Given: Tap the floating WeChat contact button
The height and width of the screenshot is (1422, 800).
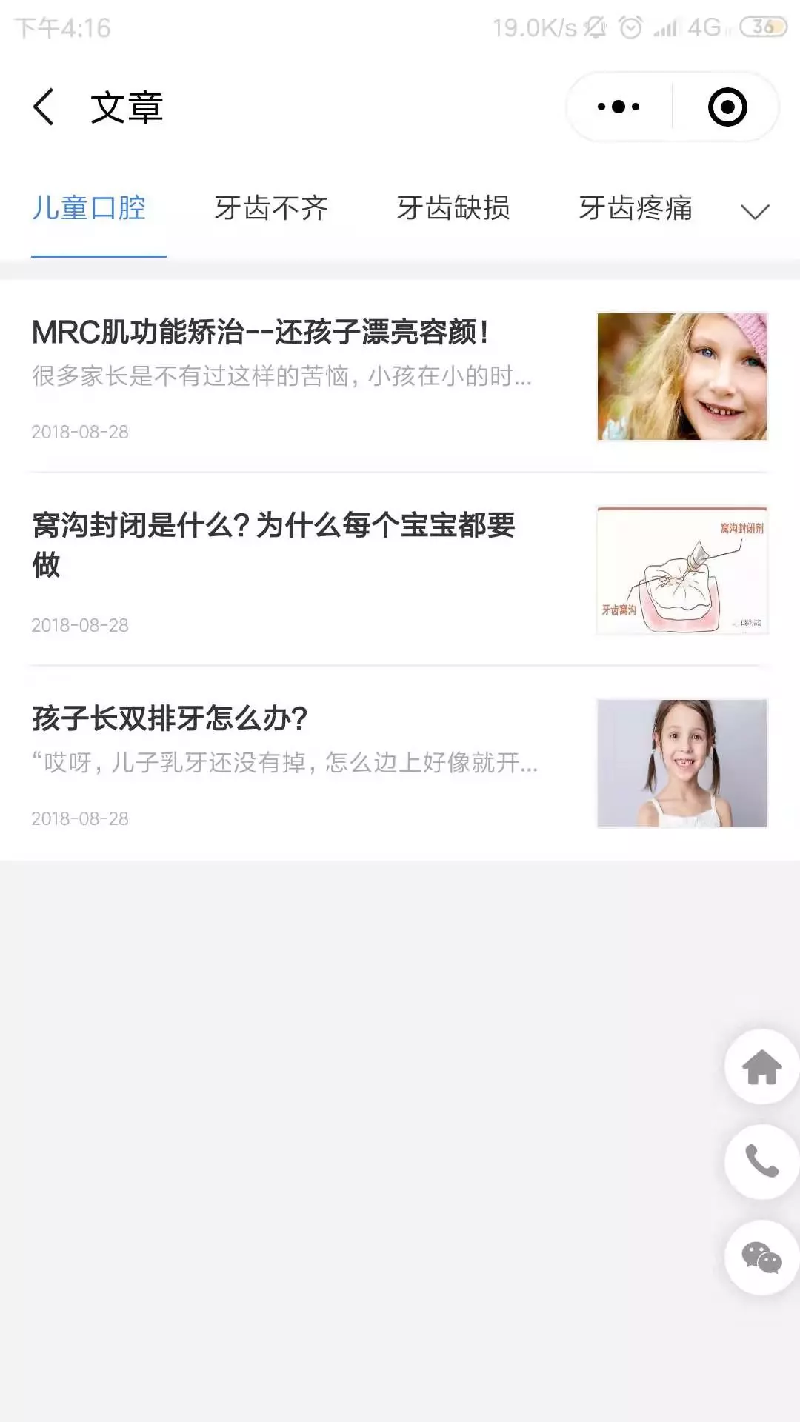Looking at the screenshot, I should click(762, 1257).
